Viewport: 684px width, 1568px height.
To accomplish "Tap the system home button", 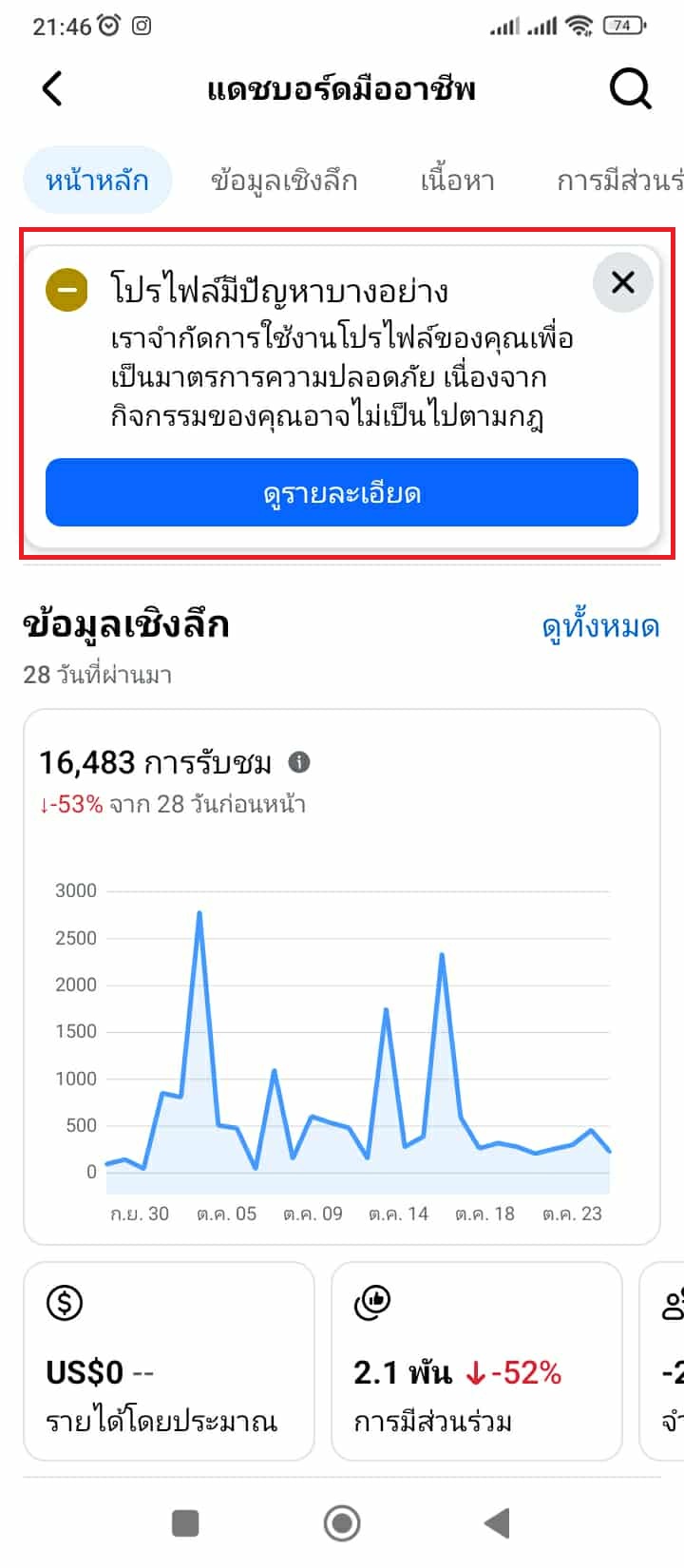I will (341, 1523).
